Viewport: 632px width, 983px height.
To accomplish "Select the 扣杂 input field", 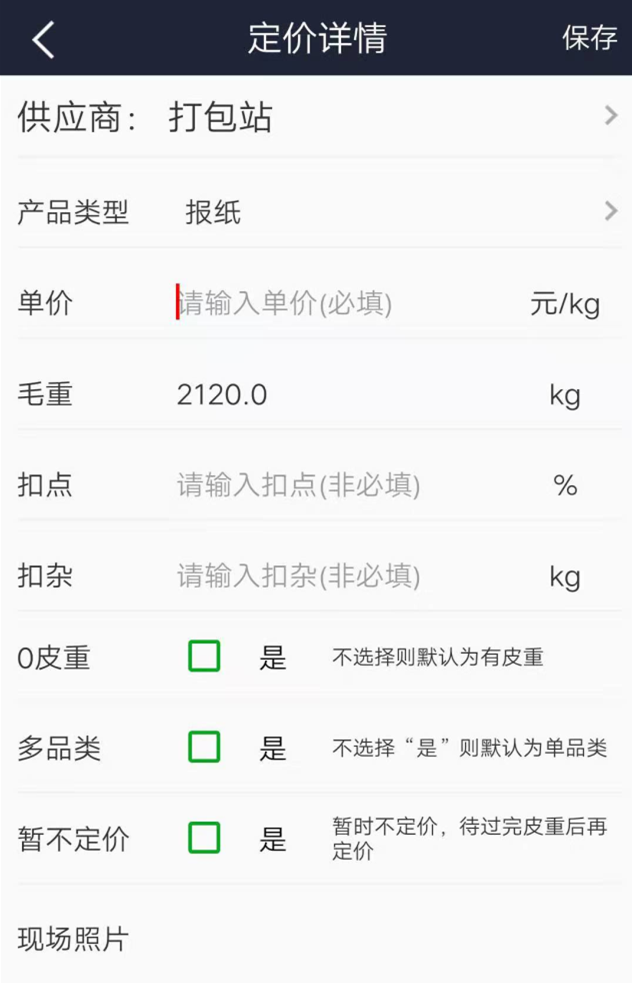I will (x=340, y=576).
